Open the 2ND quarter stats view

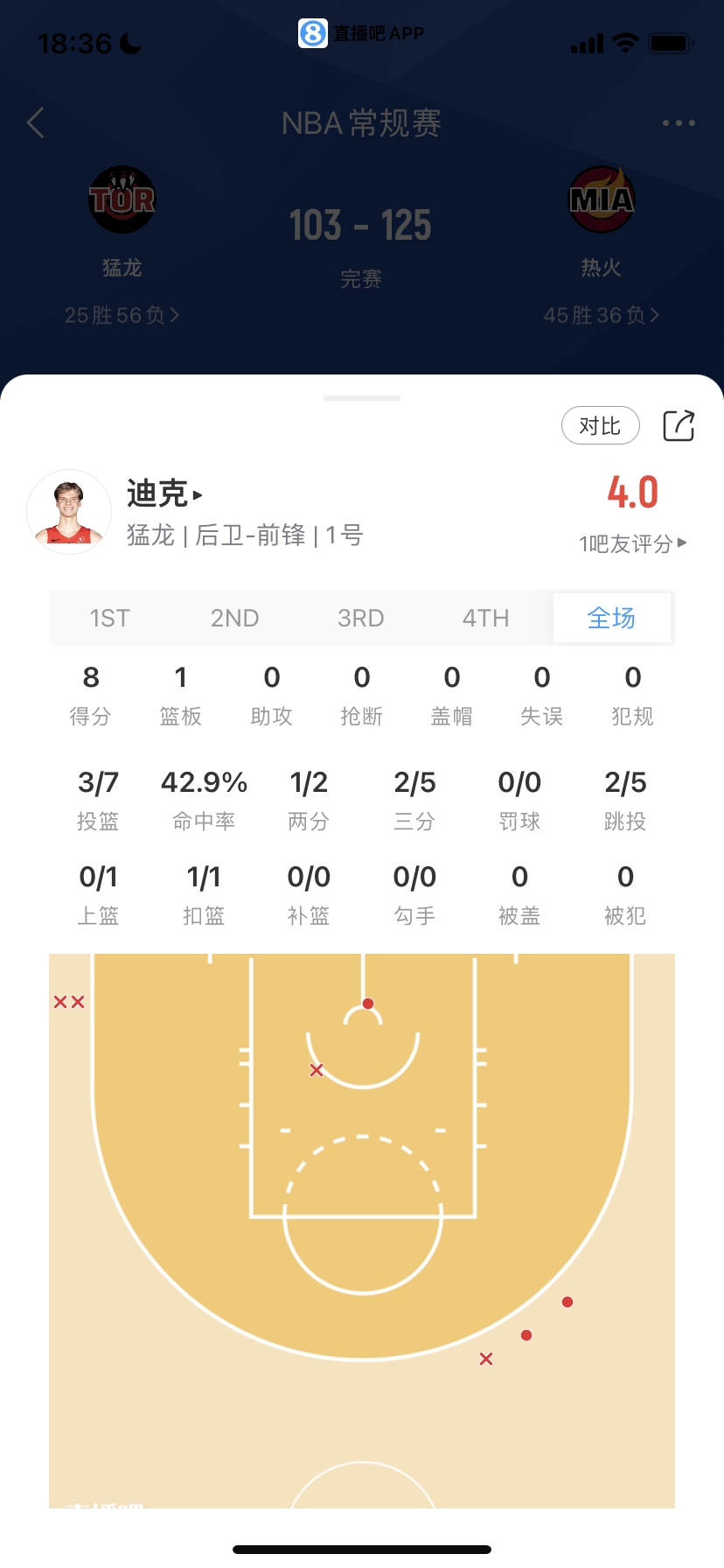[x=234, y=618]
